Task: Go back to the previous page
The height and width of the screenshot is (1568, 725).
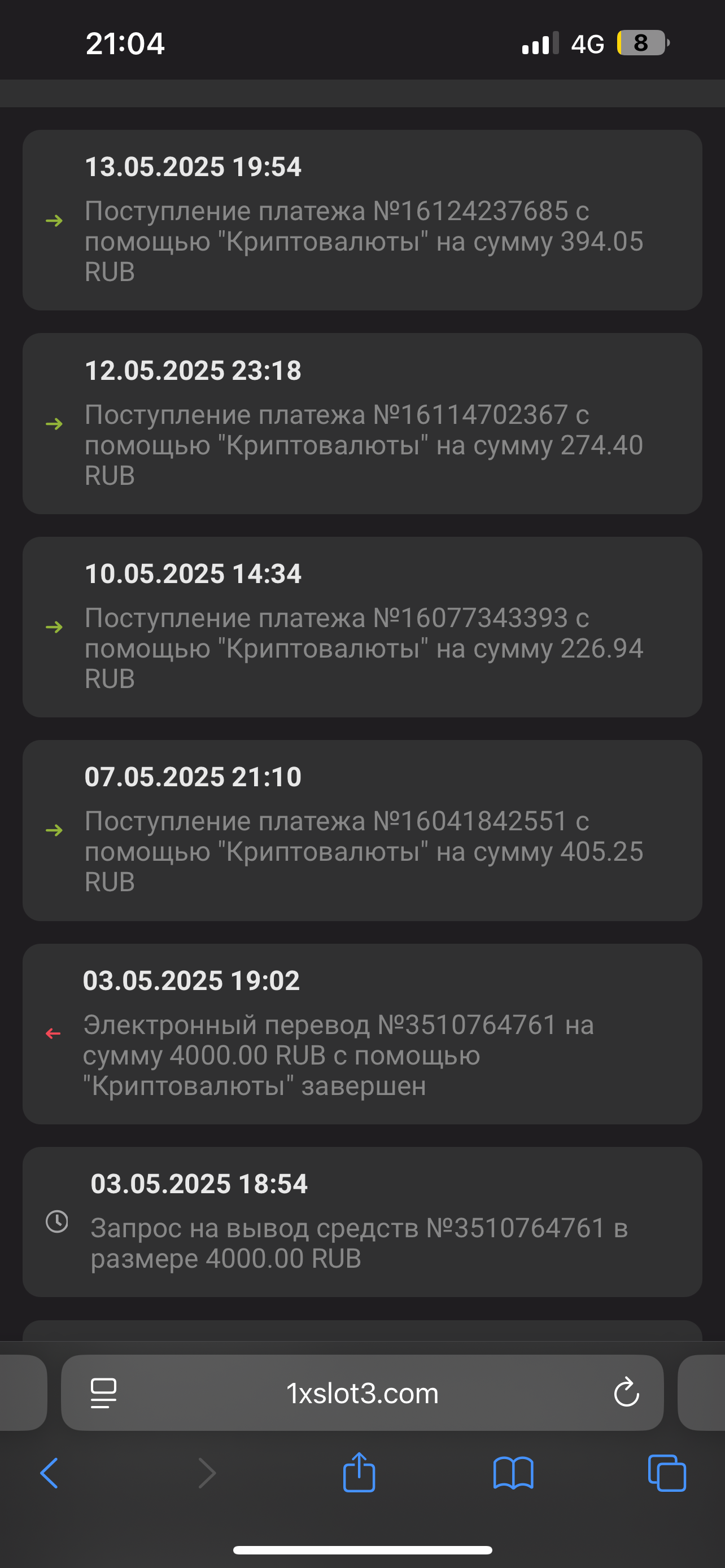Action: (x=49, y=1474)
